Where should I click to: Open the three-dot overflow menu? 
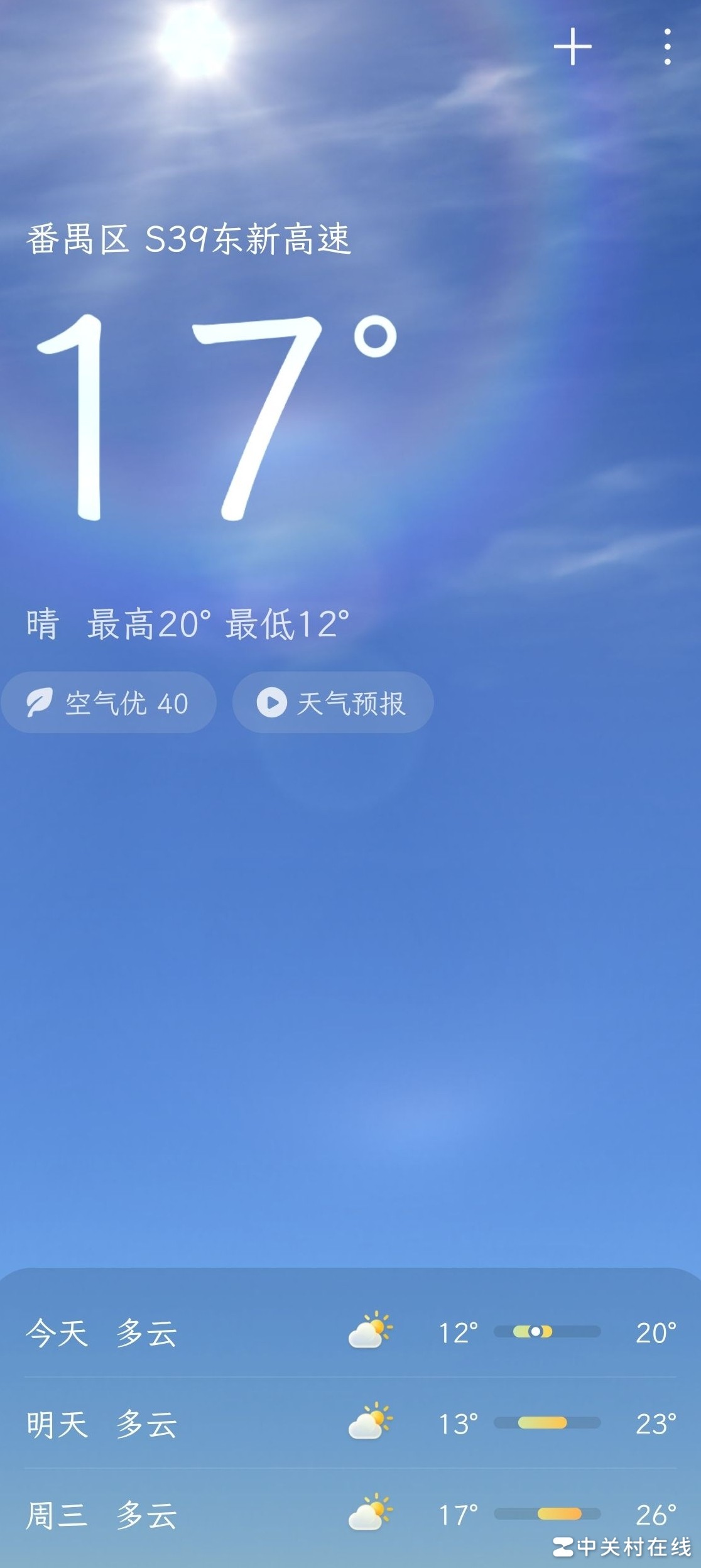tap(667, 47)
